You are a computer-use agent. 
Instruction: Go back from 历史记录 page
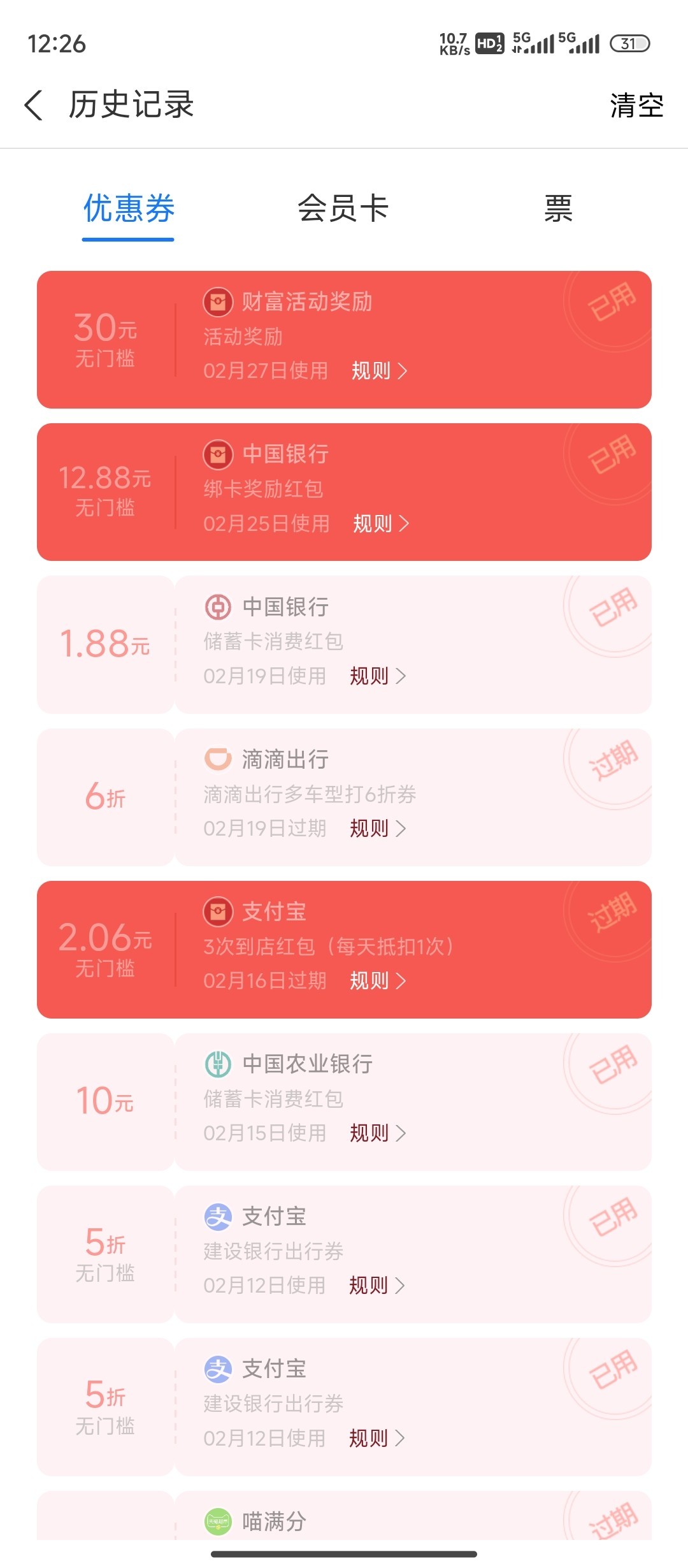point(34,105)
